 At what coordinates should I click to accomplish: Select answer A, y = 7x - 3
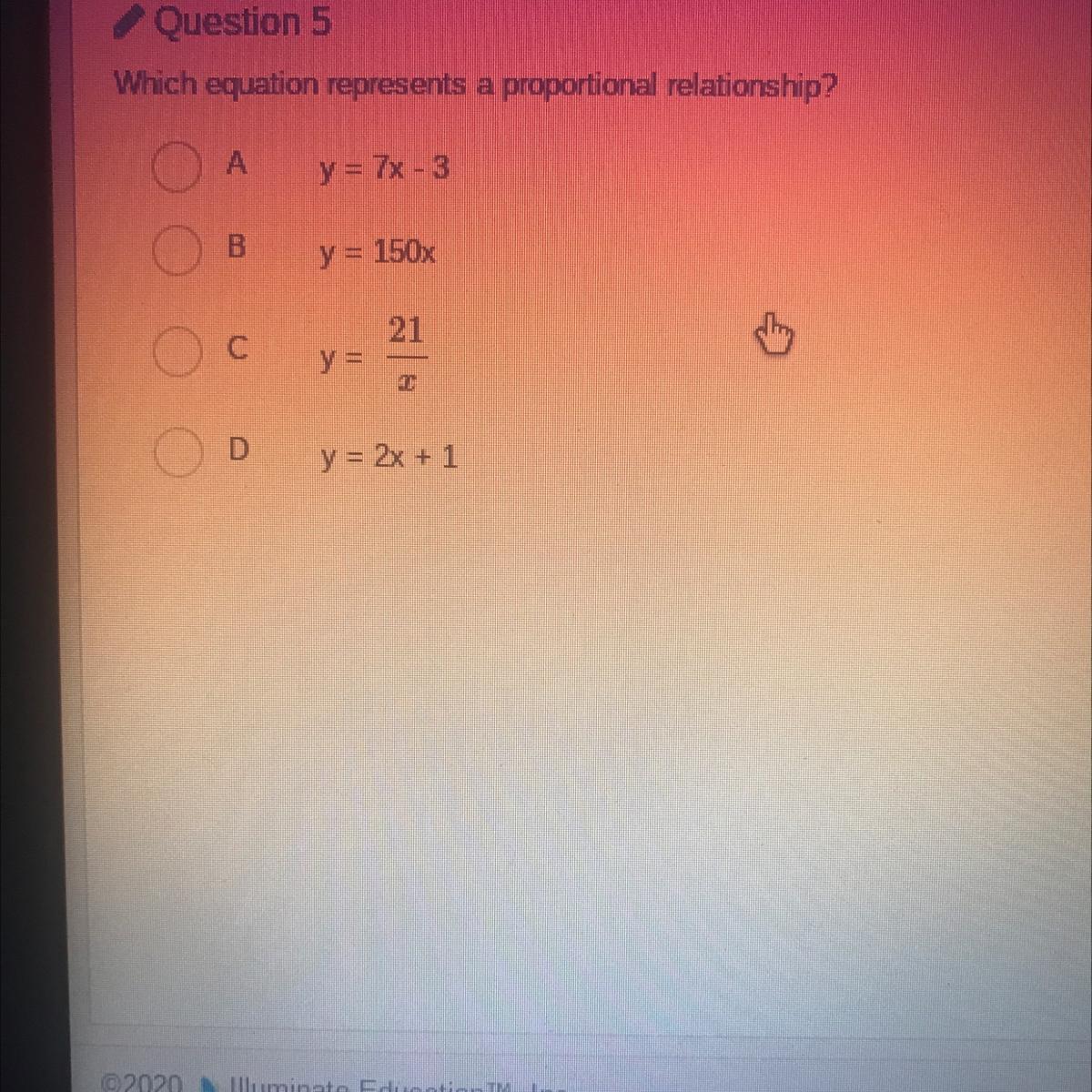tap(176, 168)
